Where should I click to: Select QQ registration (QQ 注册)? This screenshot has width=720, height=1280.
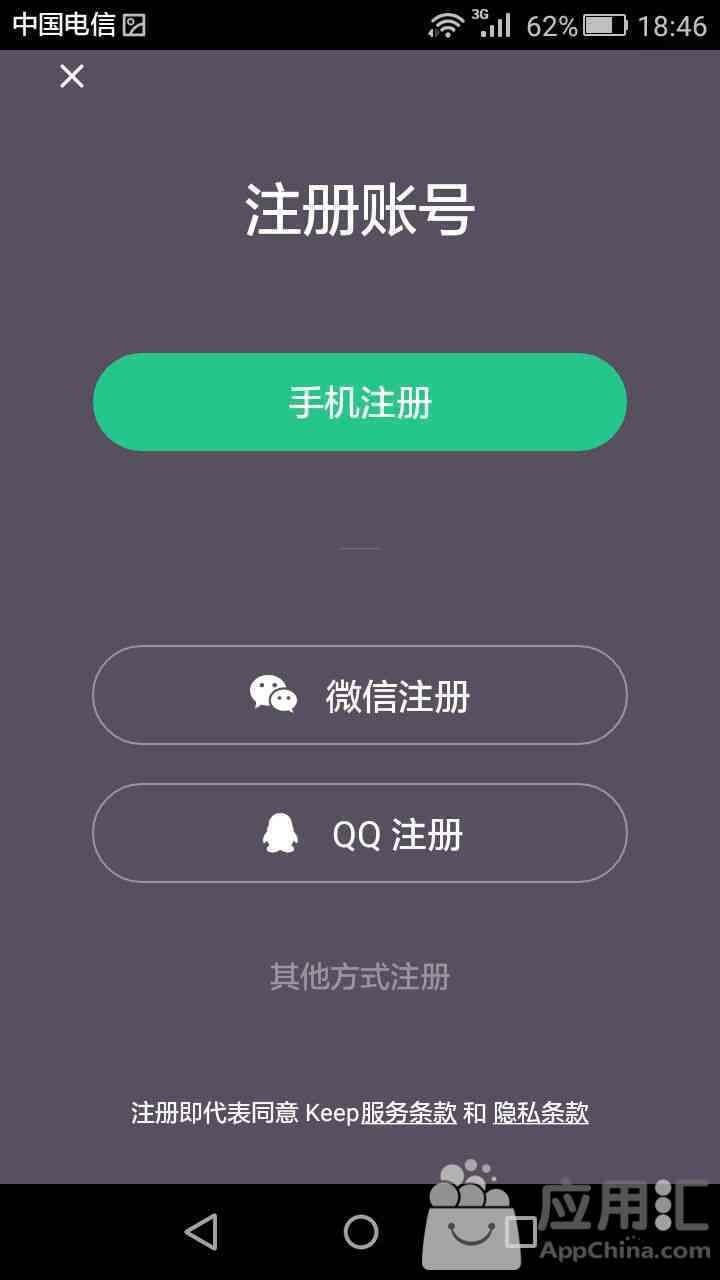360,833
